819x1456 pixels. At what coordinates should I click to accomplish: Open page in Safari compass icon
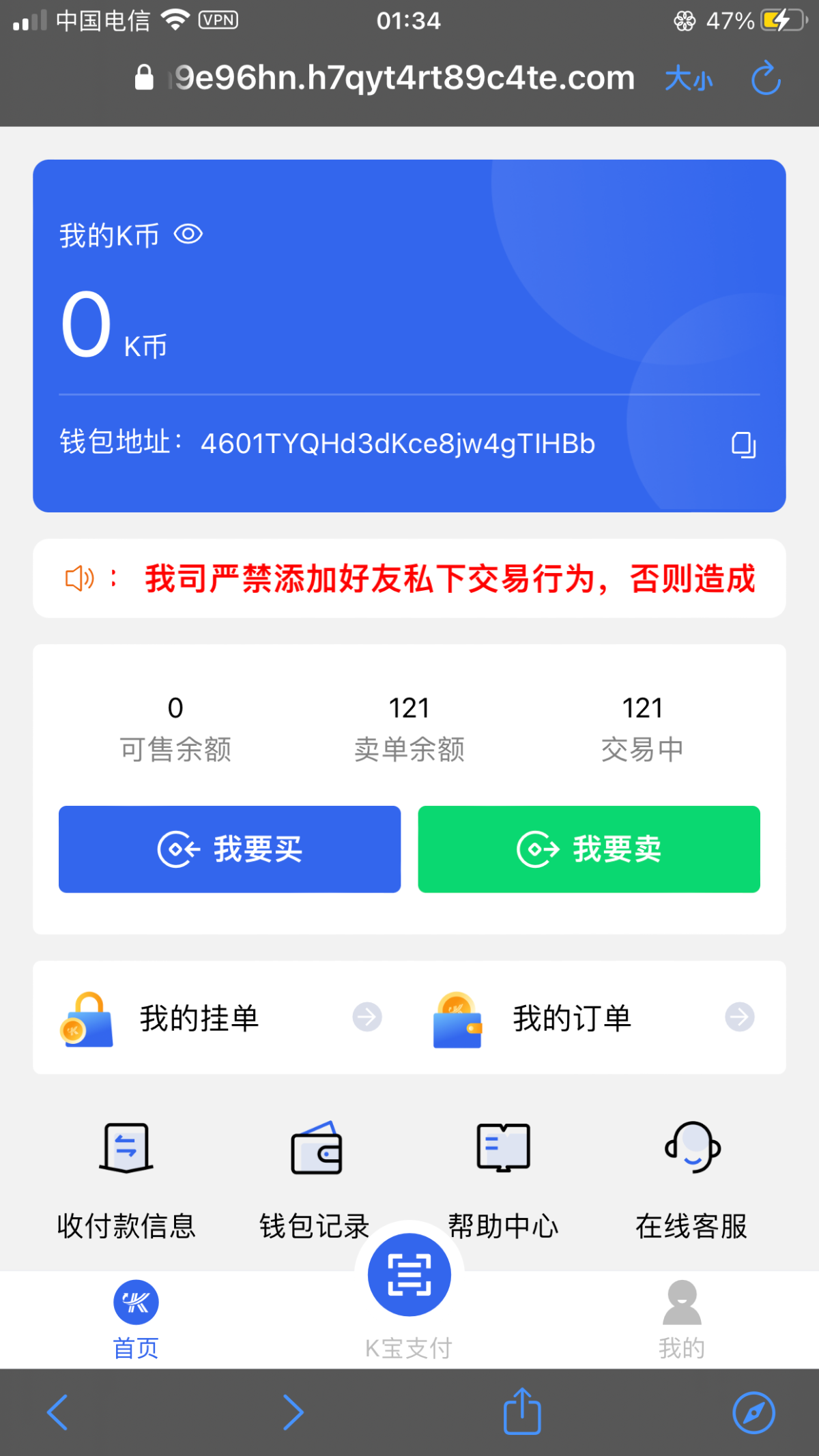coord(753,1412)
